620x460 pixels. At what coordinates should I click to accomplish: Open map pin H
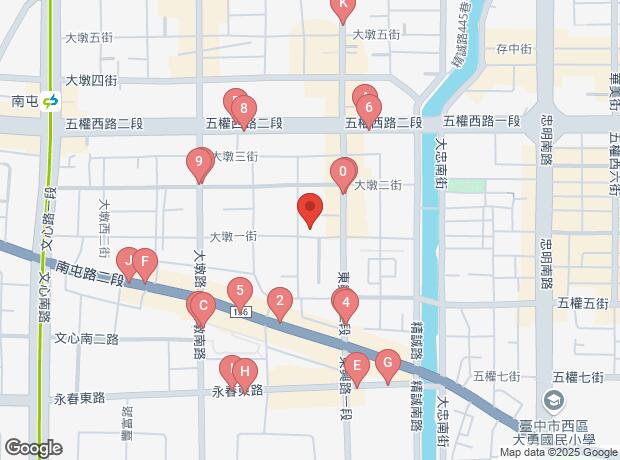pyautogui.click(x=244, y=370)
